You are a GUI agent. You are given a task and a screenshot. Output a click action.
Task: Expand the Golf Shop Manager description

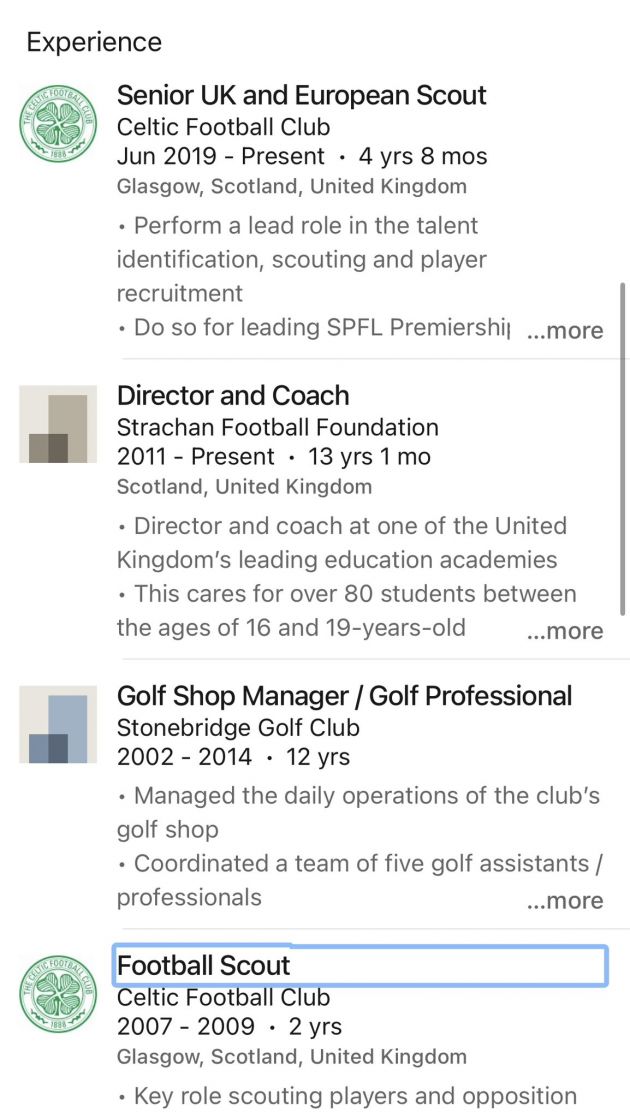pos(566,901)
